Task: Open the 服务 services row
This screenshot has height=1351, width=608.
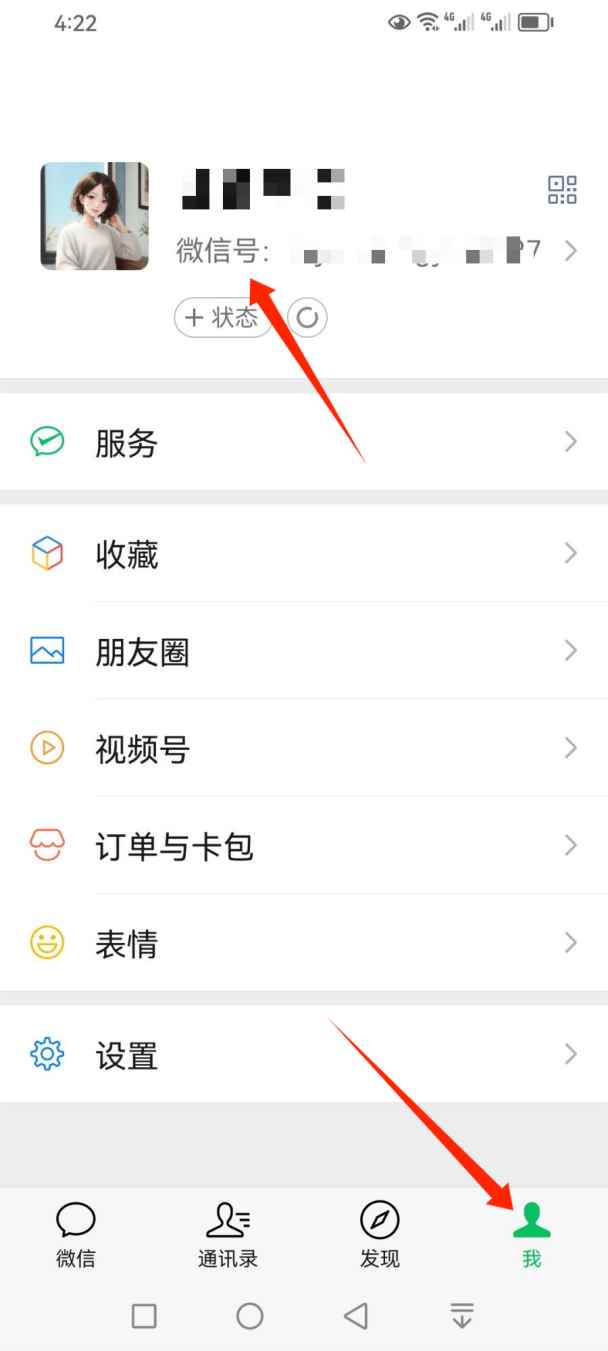Action: [x=304, y=442]
